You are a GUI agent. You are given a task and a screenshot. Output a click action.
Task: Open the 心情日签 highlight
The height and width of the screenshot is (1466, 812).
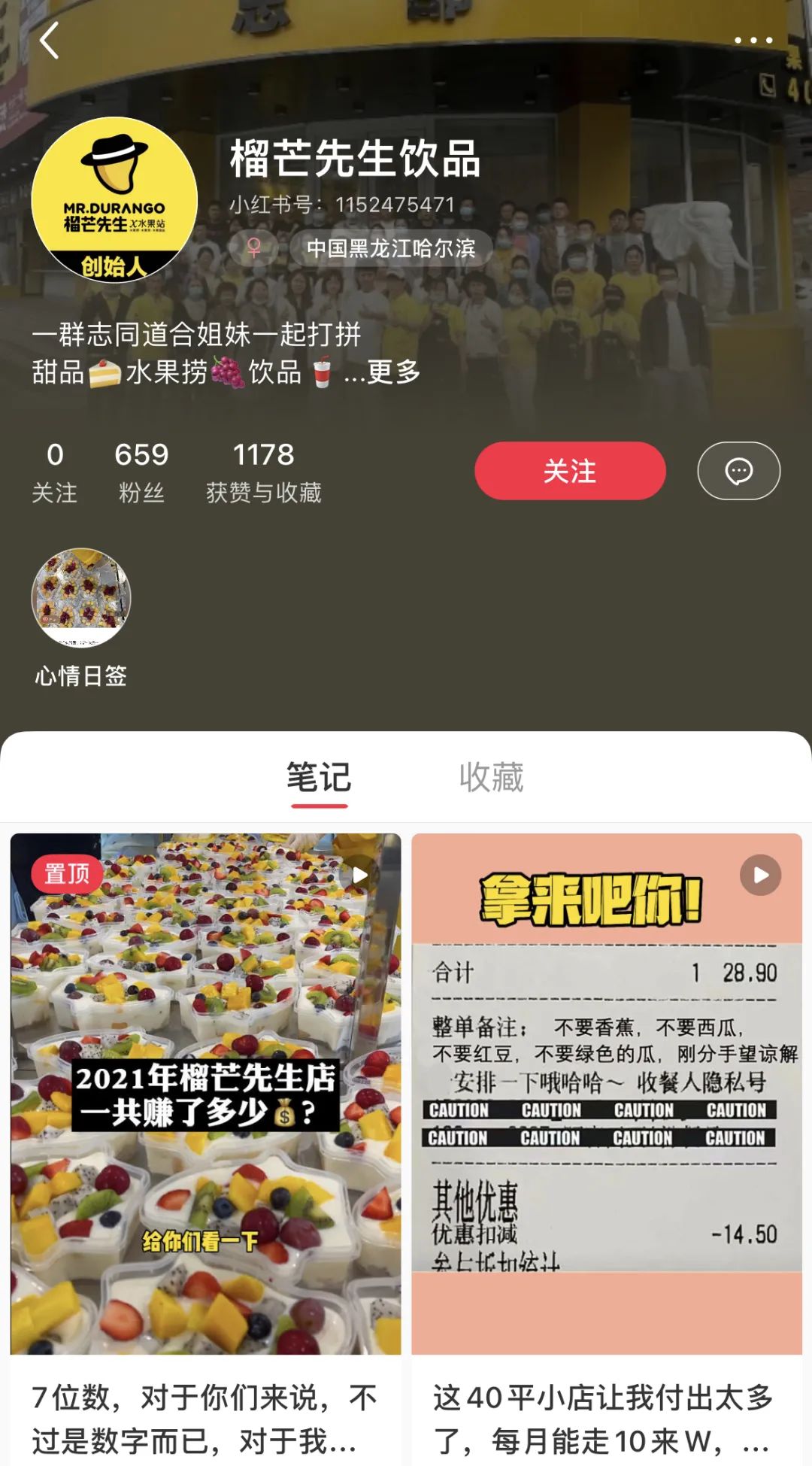point(81,599)
